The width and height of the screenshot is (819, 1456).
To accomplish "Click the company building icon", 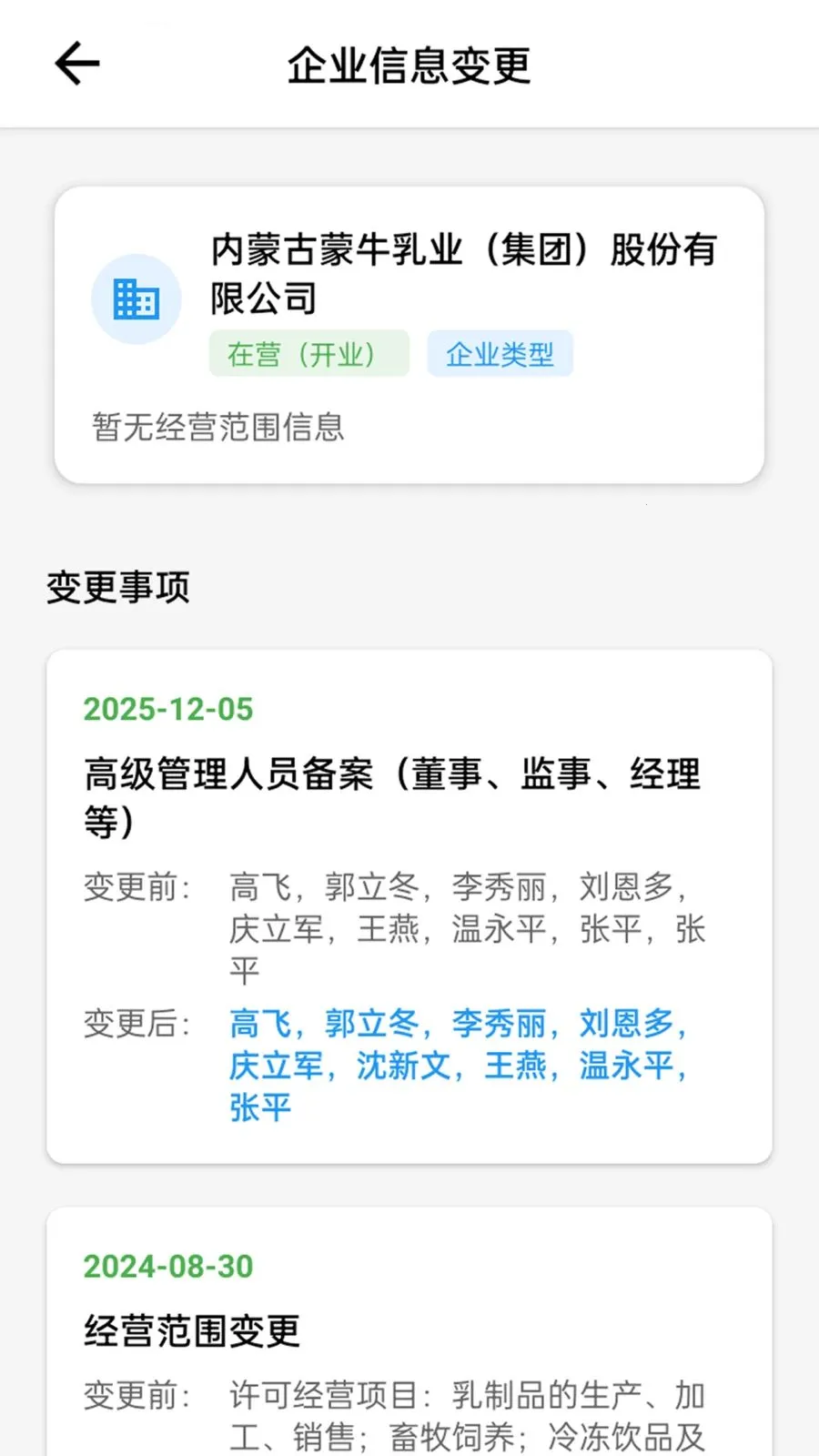I will pos(136,298).
